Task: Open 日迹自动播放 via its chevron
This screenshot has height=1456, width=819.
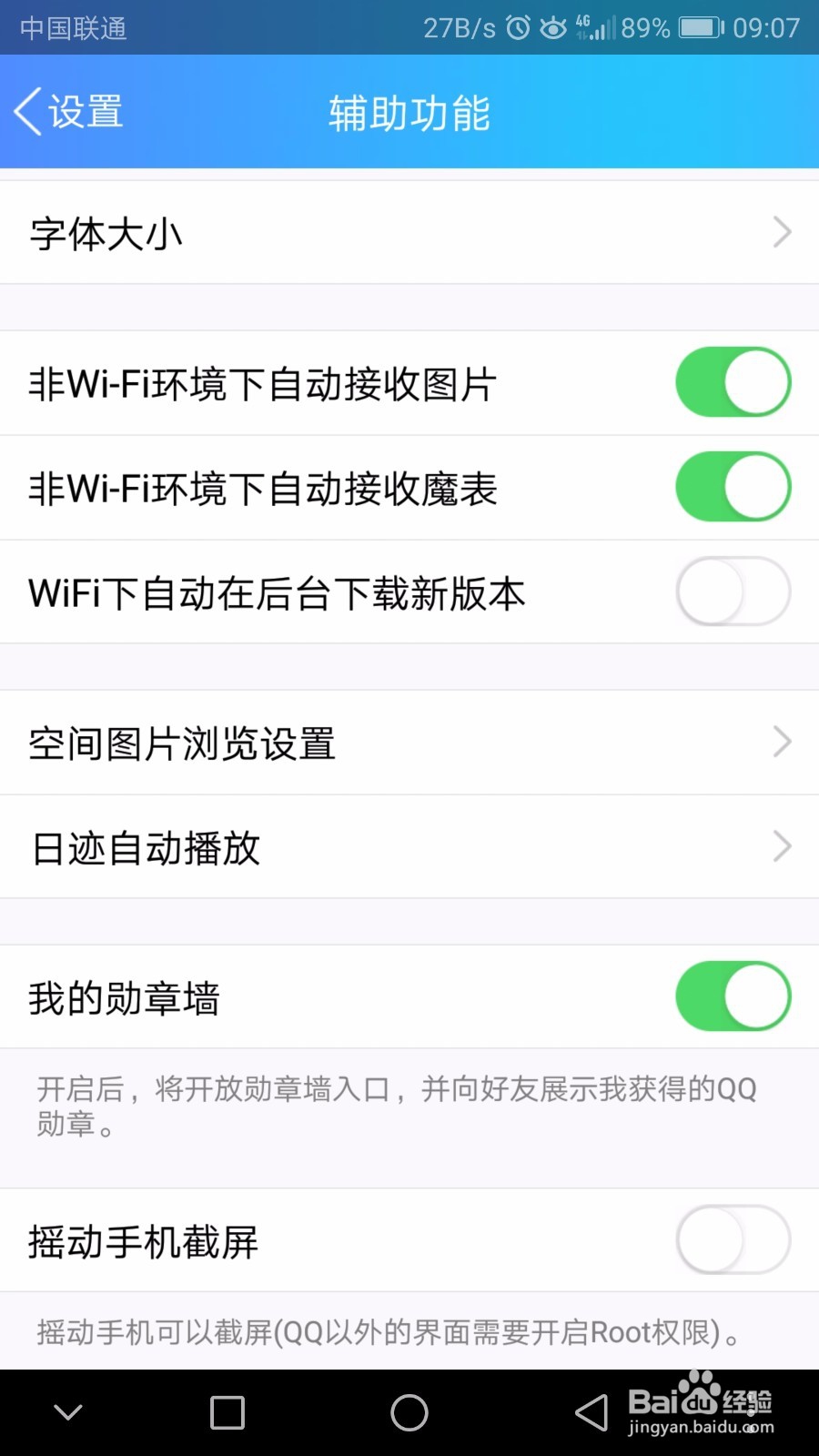Action: pos(781,847)
